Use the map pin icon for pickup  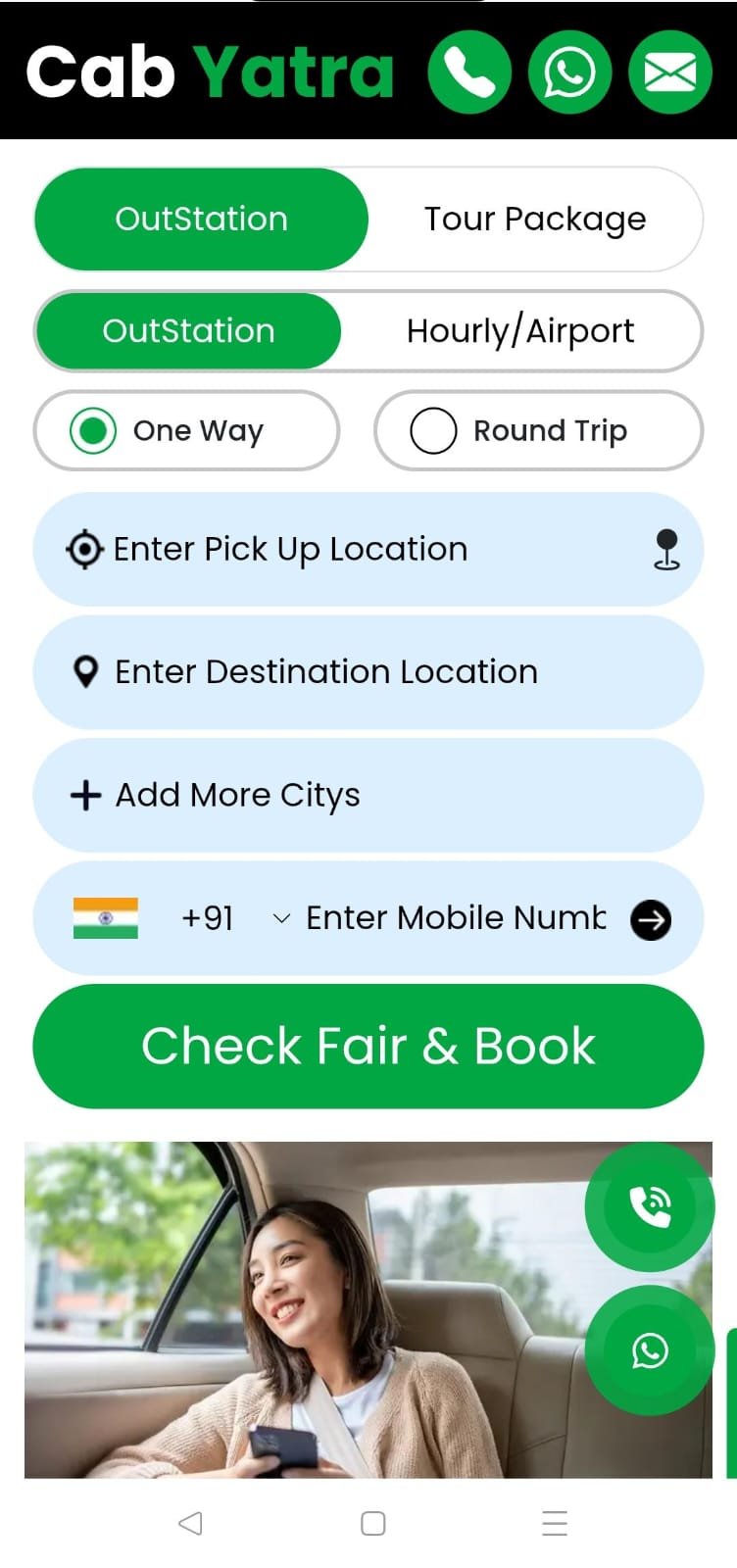click(x=666, y=550)
